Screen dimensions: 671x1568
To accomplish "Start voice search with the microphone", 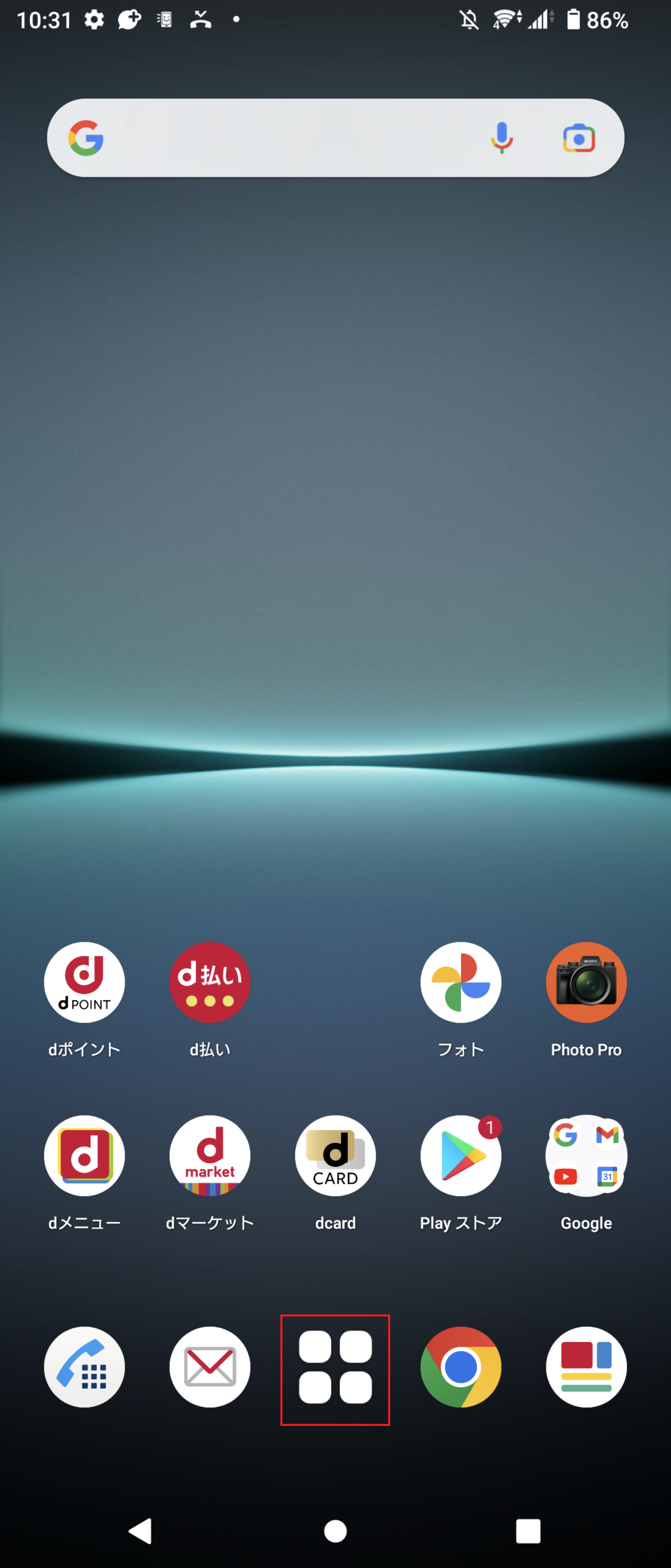I will tap(501, 138).
